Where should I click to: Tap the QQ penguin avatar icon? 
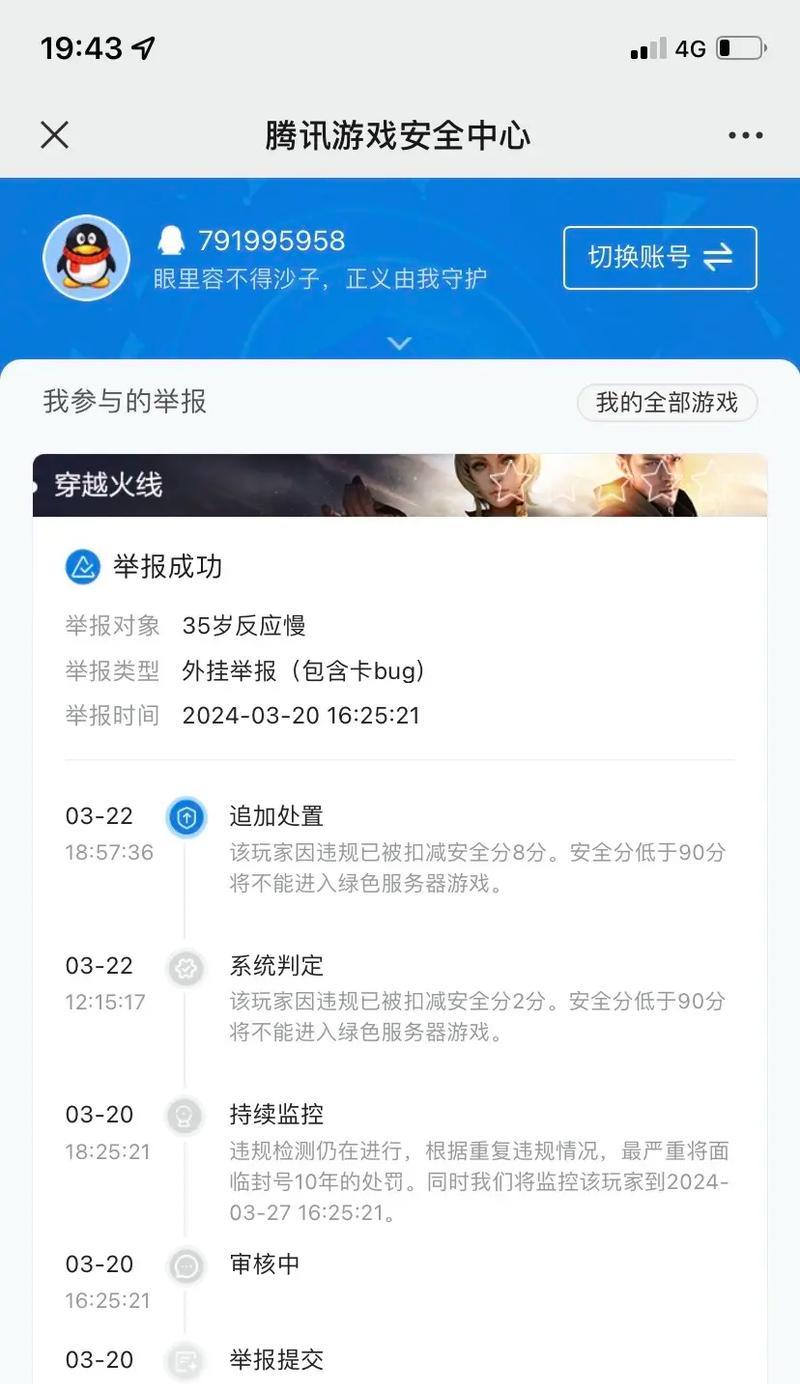tap(86, 258)
